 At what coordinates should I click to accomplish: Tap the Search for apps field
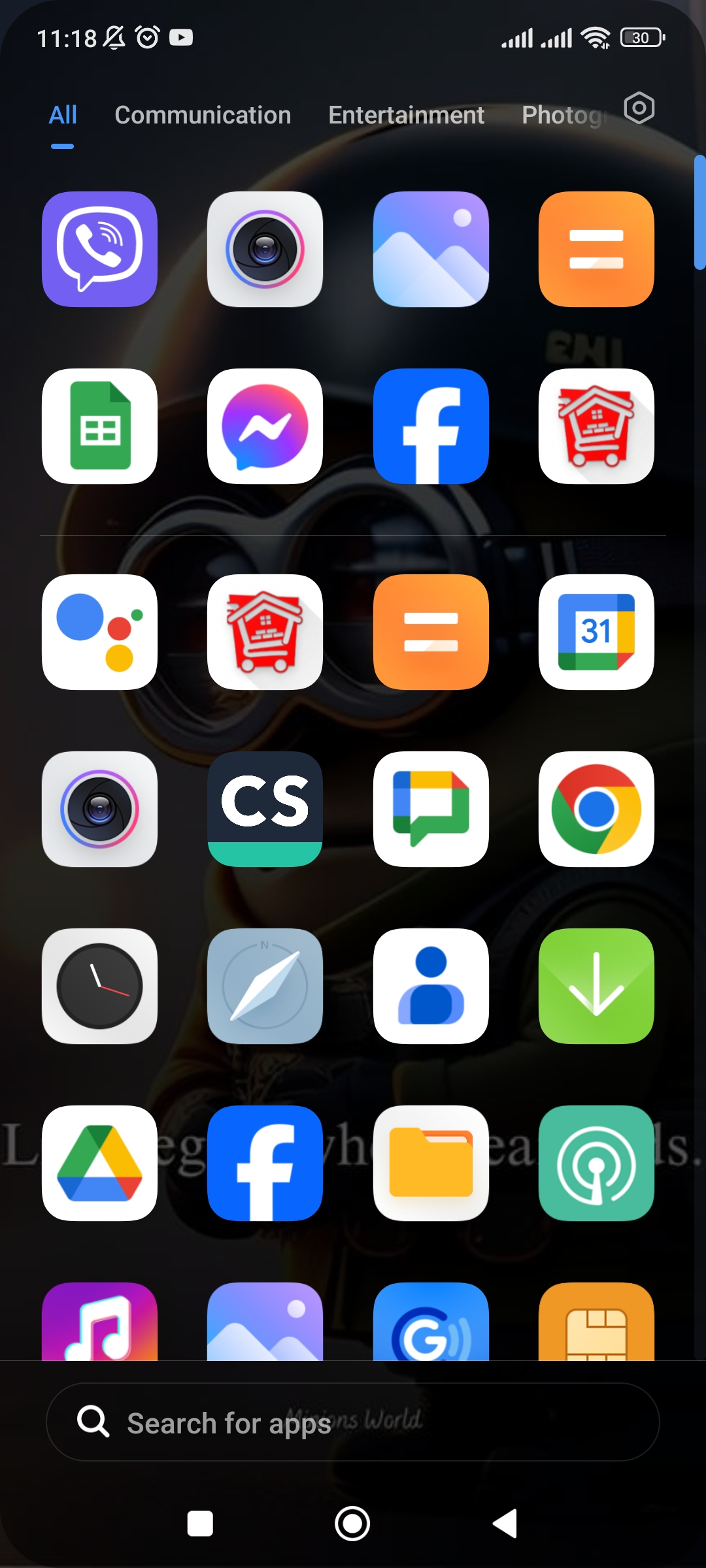[353, 1422]
